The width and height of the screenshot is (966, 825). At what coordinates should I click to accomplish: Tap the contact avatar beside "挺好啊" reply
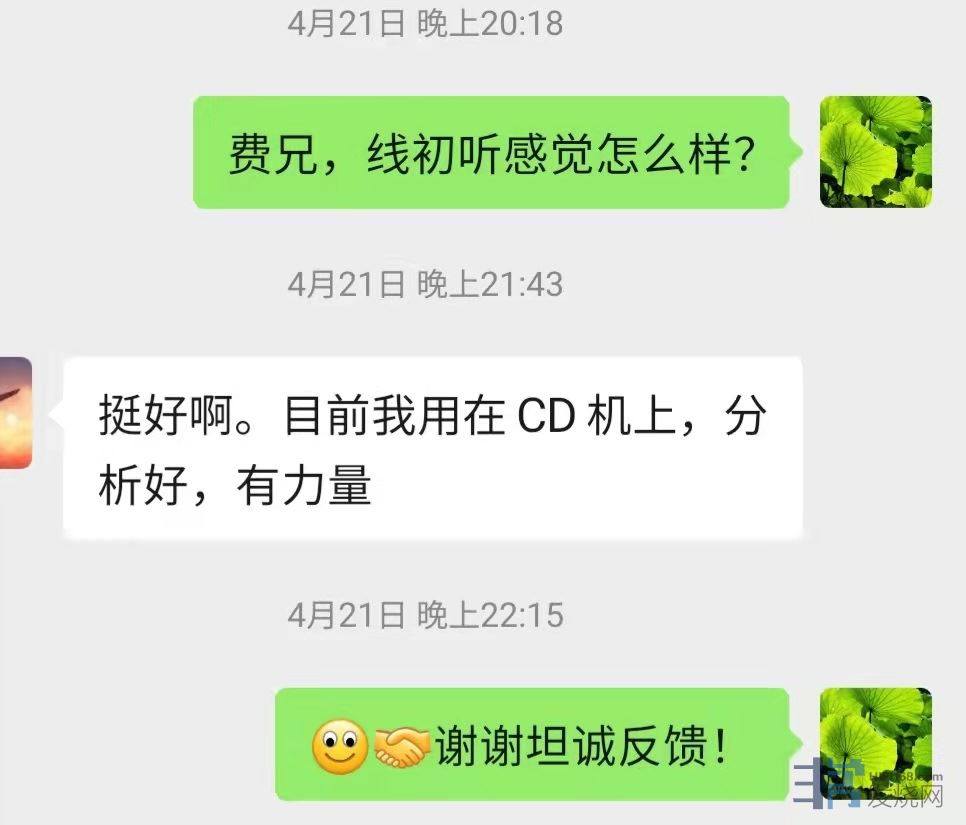click(x=16, y=412)
